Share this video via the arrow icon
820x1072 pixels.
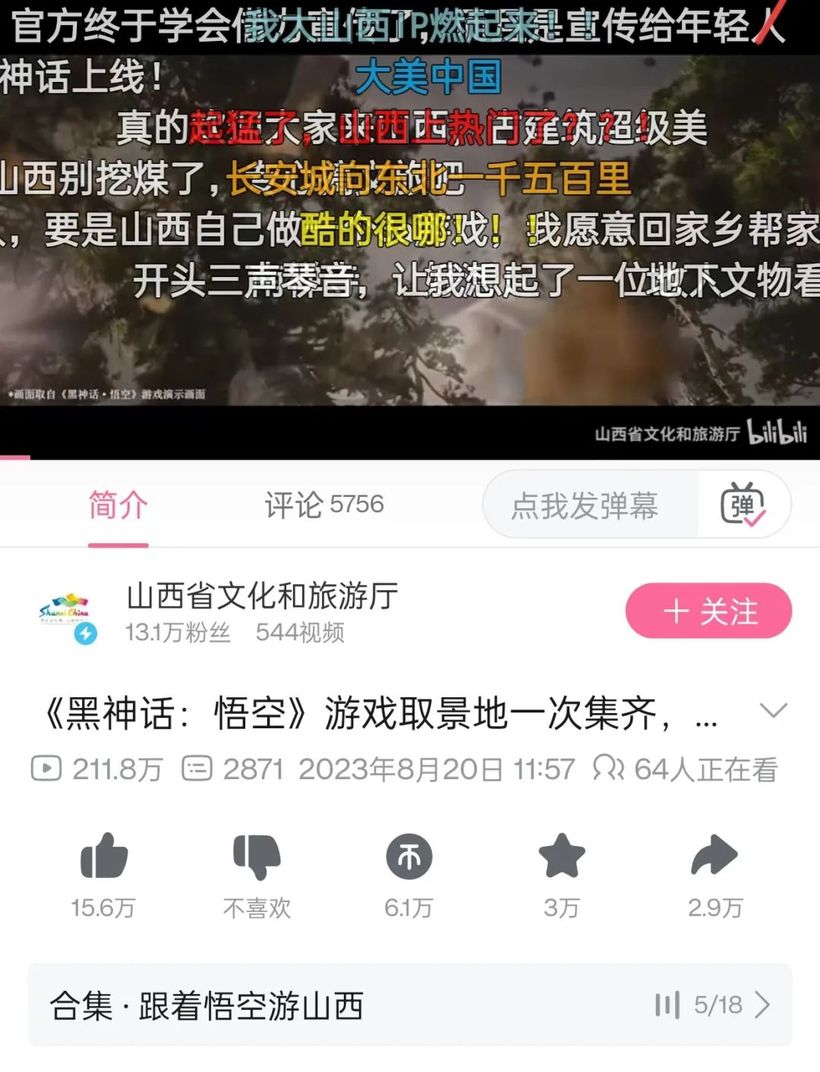(x=714, y=858)
